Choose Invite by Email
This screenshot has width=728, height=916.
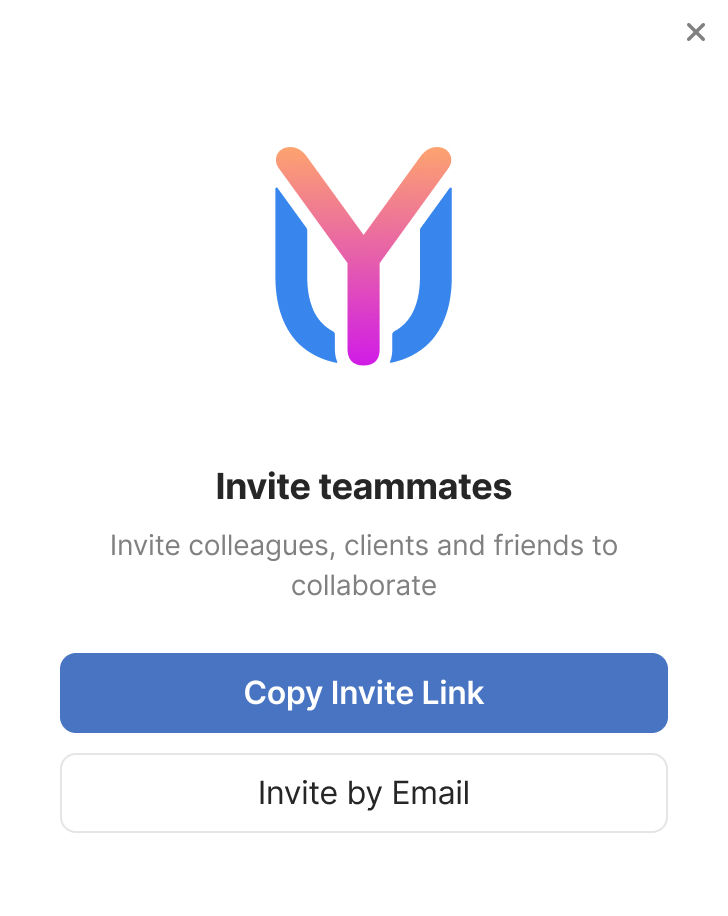pyautogui.click(x=364, y=793)
